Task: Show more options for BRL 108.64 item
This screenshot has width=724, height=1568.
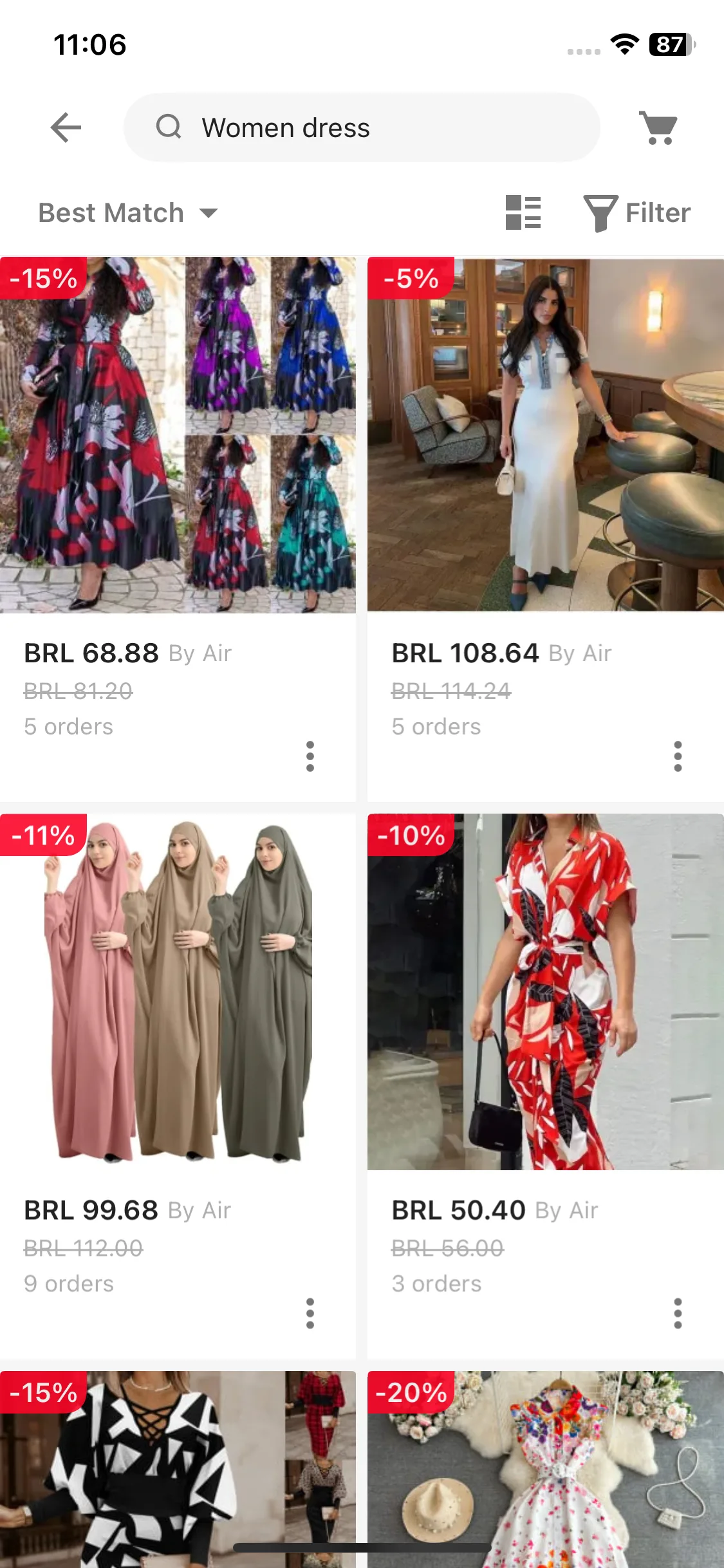Action: click(x=678, y=756)
